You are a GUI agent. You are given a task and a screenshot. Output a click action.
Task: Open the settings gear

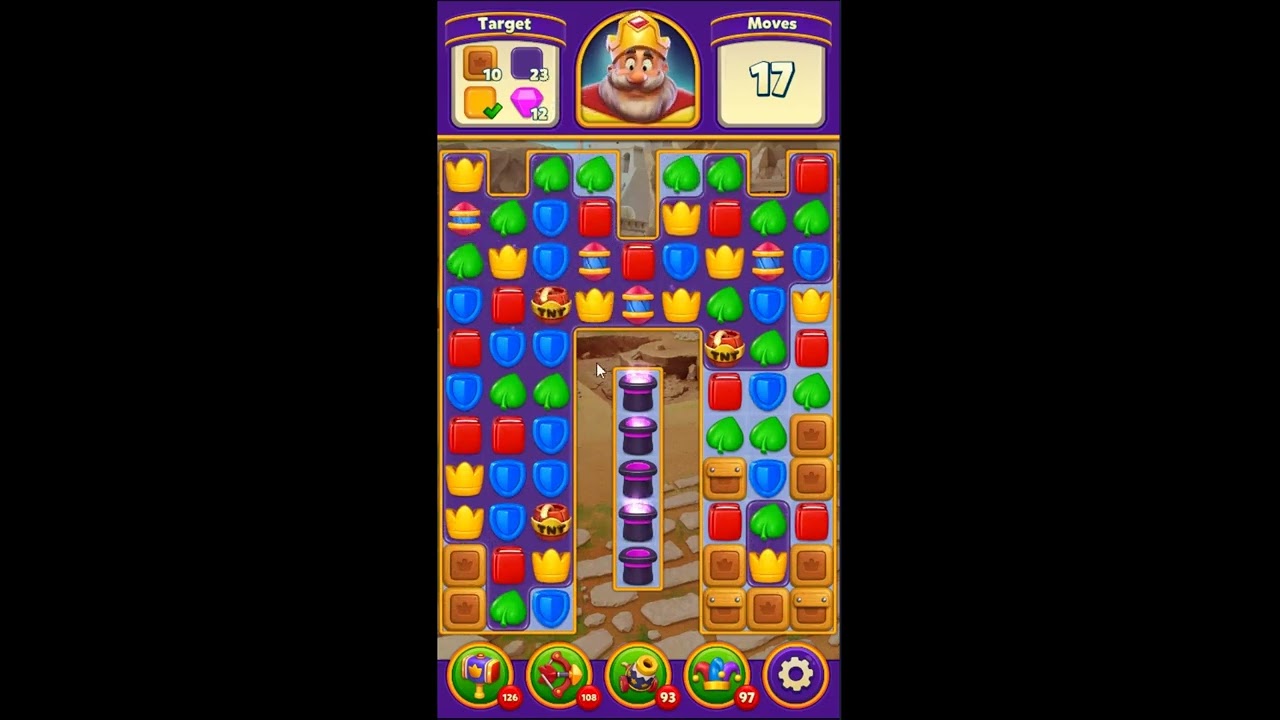796,675
